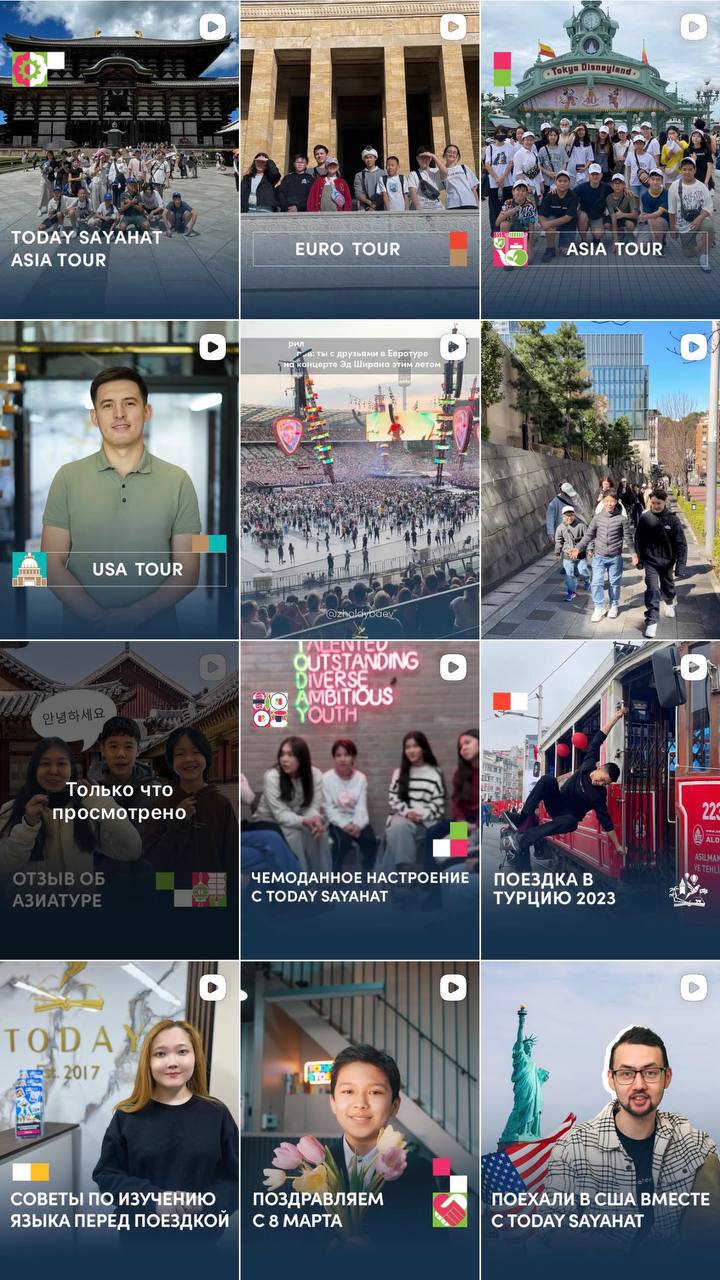Image resolution: width=720 pixels, height=1280 pixels.
Task: Open the Ed Sheeran concert reel
Action: coord(360,480)
